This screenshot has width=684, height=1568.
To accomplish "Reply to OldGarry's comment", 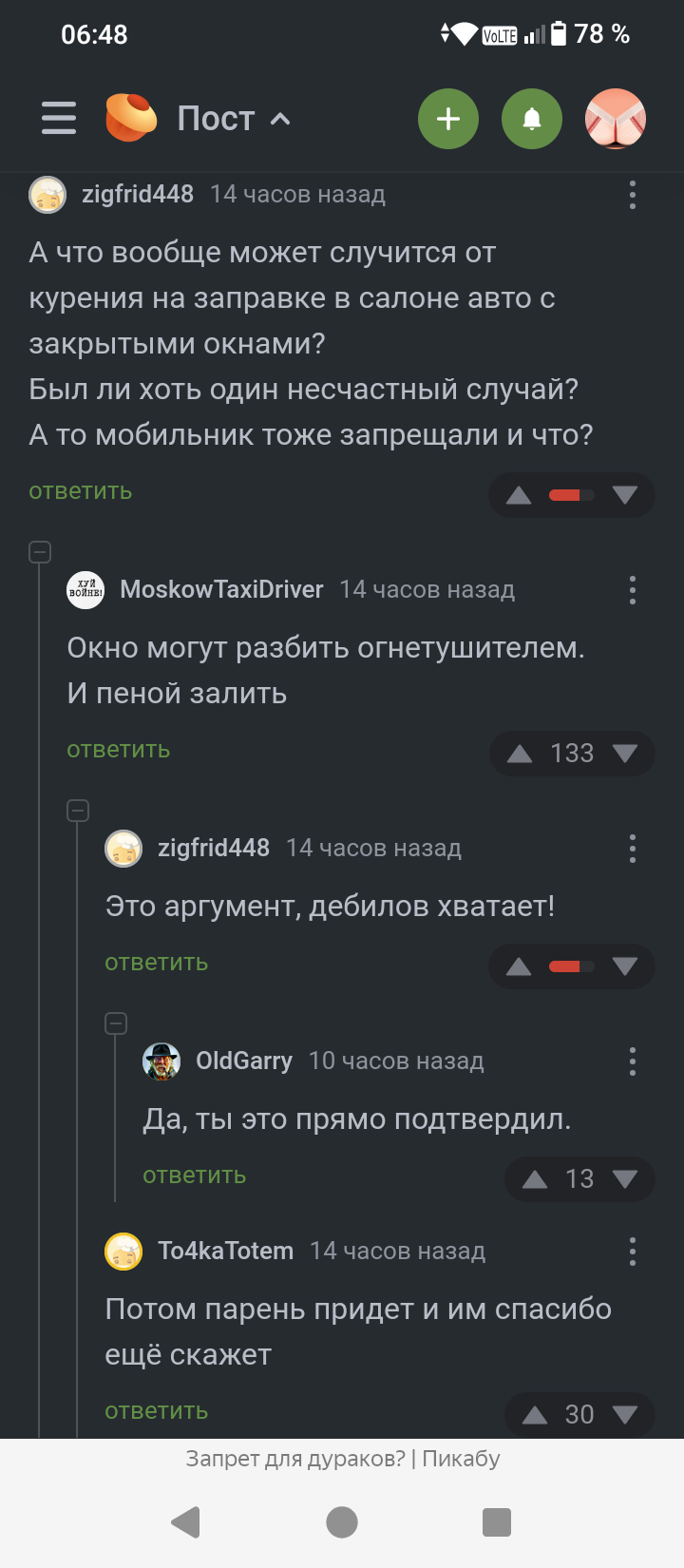I will point(195,1176).
